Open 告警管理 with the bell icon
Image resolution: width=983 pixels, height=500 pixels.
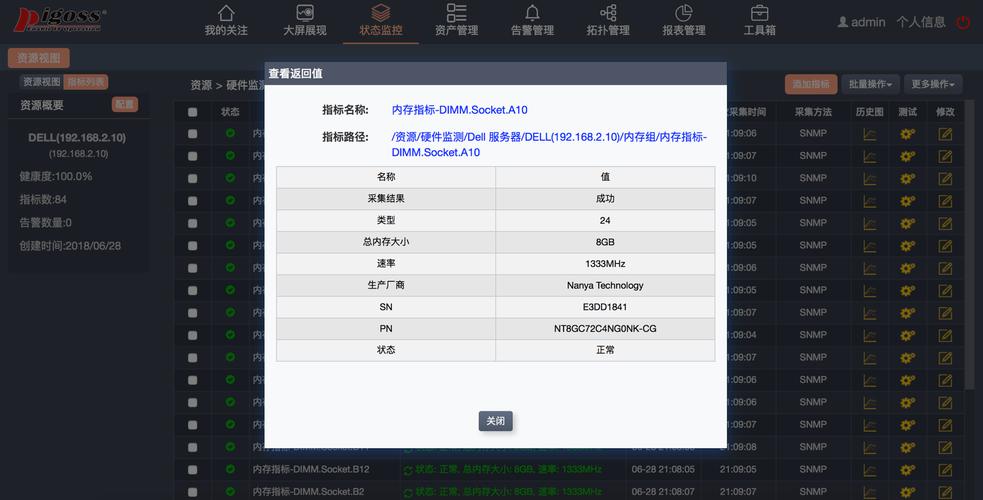532,21
